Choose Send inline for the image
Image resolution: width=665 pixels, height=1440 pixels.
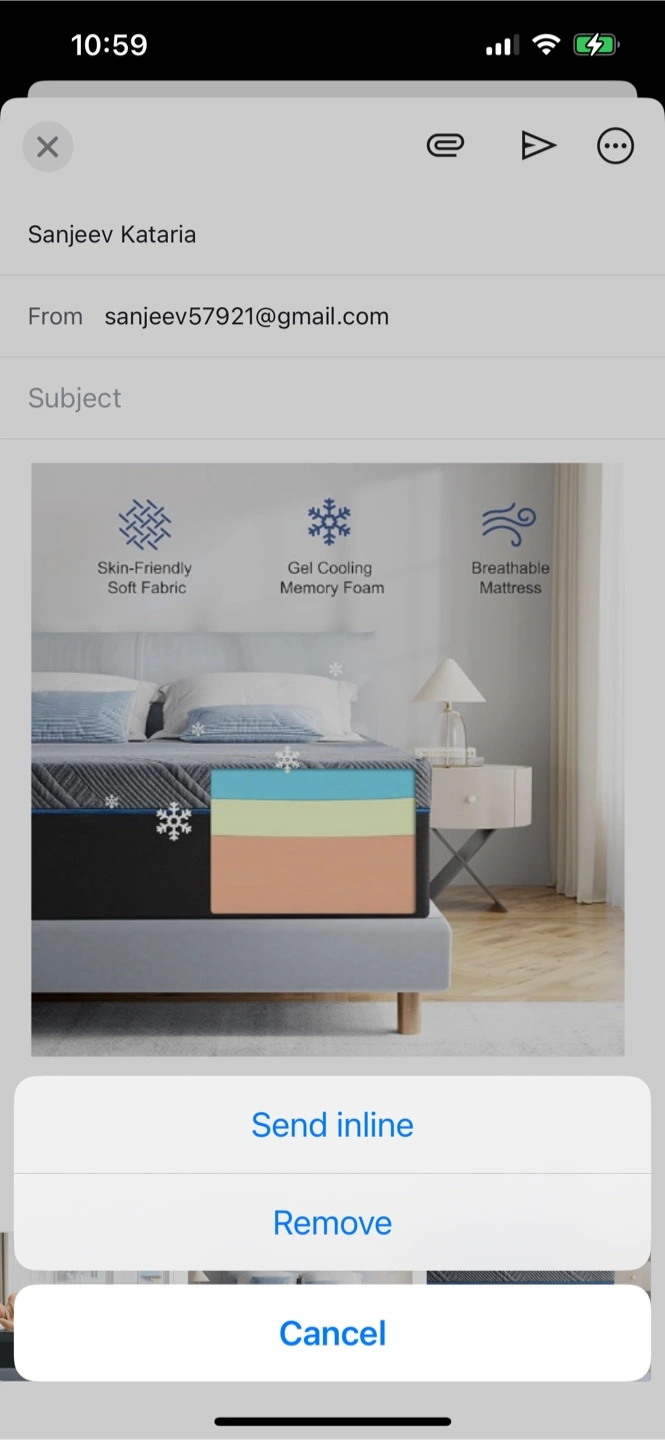pos(332,1125)
